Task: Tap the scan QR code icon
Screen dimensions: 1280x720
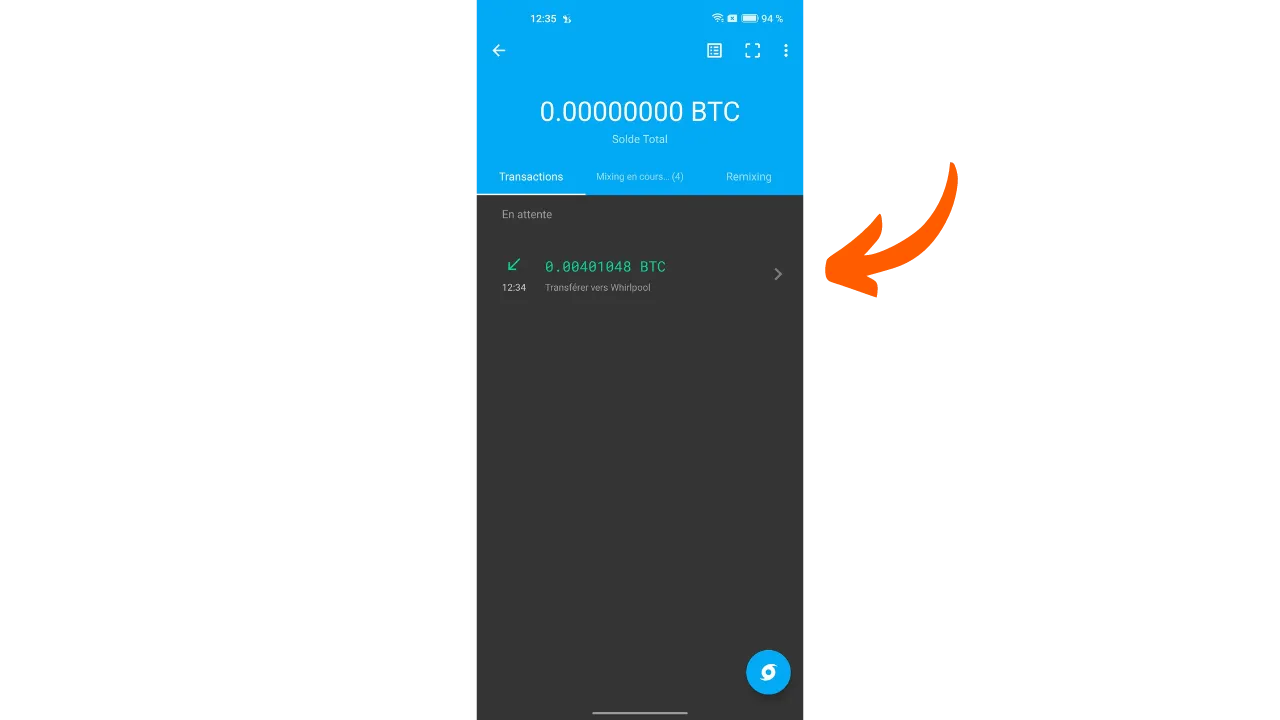Action: point(752,51)
